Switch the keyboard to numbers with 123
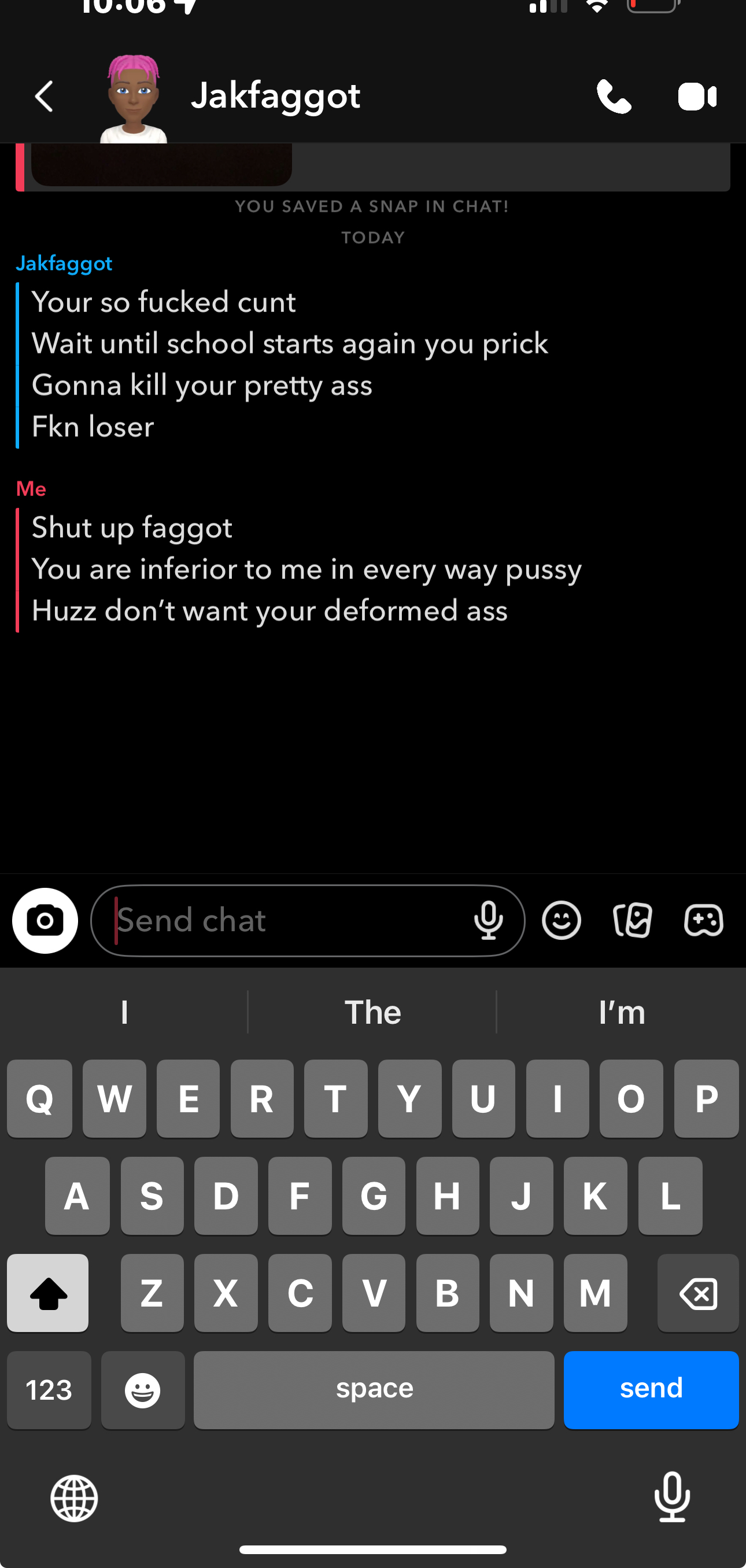746x1568 pixels. coord(49,1390)
